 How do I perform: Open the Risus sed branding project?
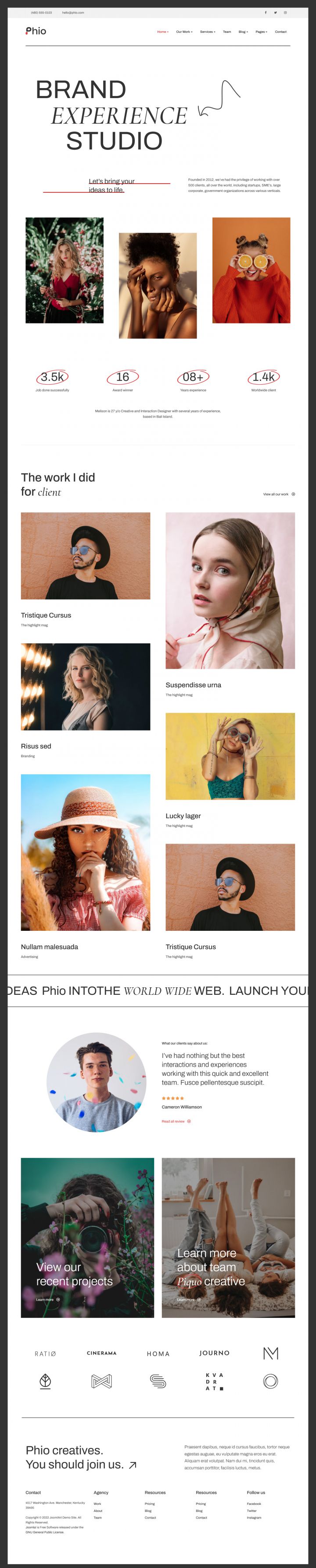coord(36,746)
